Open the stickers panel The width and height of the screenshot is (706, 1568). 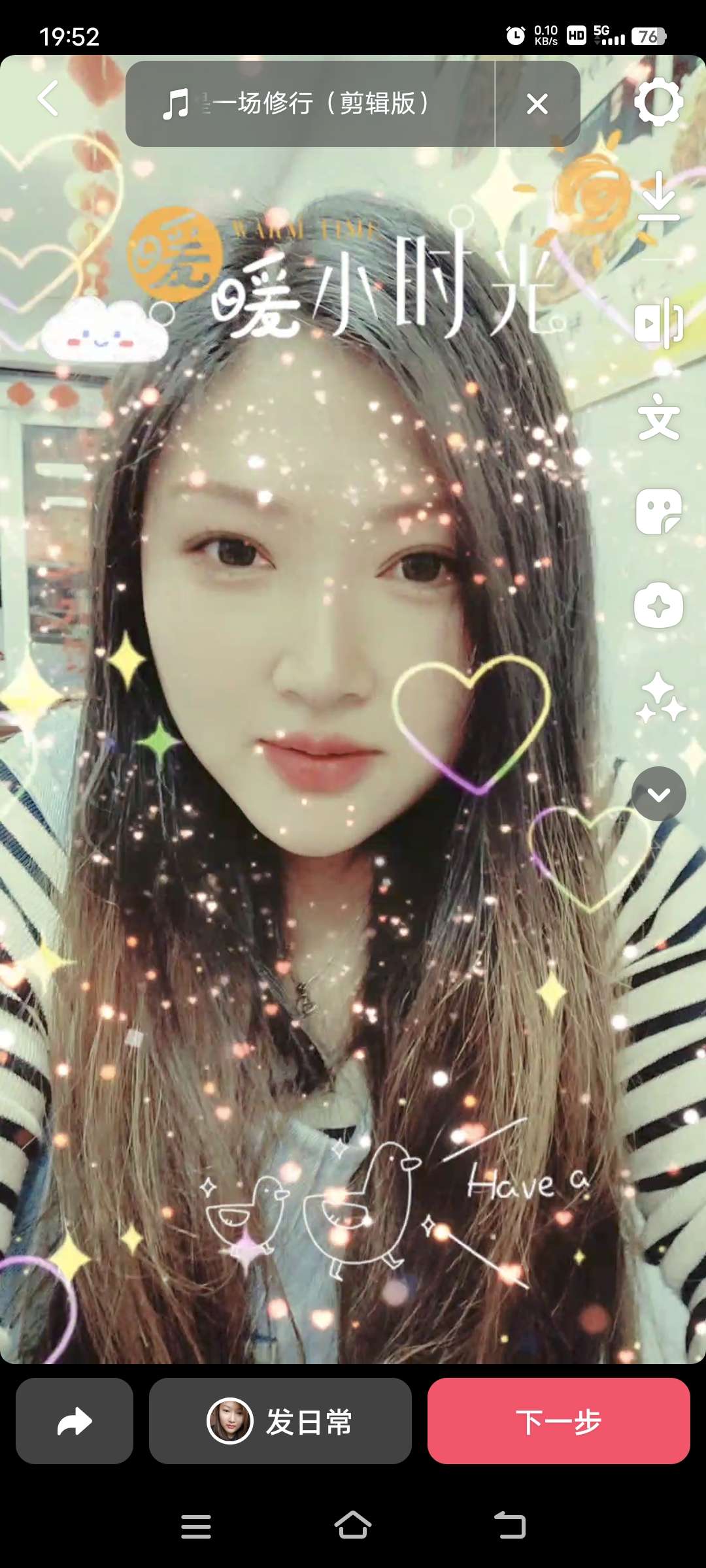coord(658,512)
